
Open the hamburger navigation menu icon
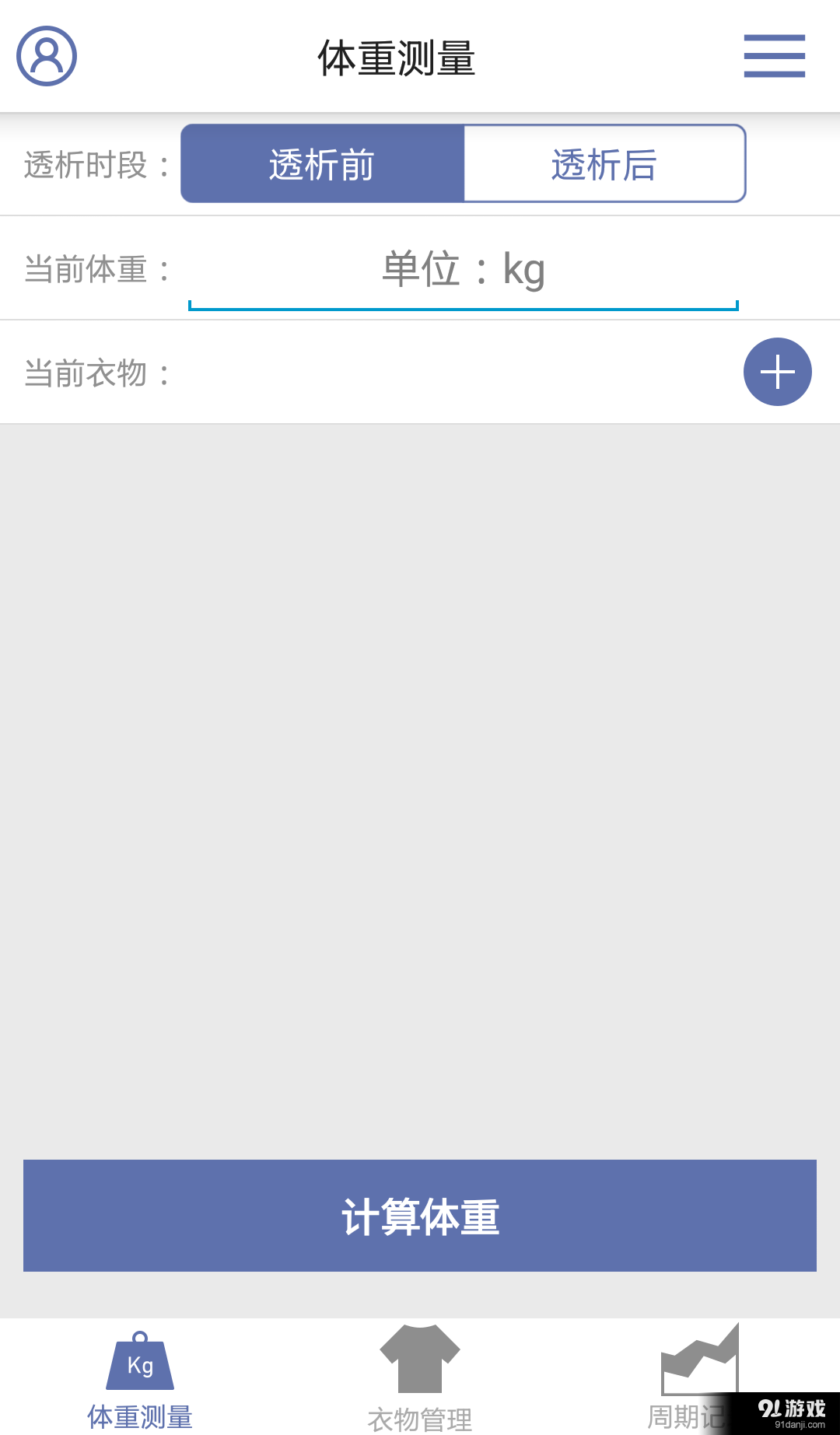(774, 55)
